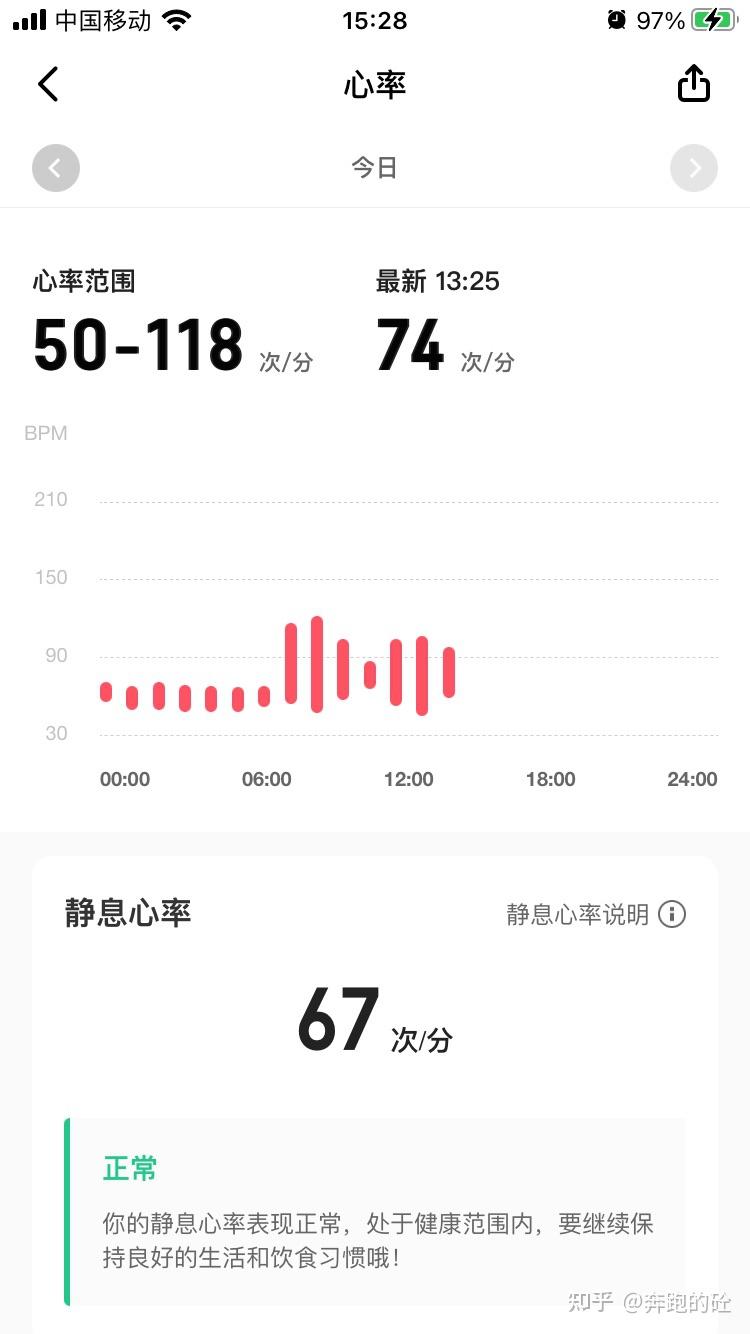Tap the back arrow to exit heart rate page
750x1334 pixels.
(x=47, y=84)
